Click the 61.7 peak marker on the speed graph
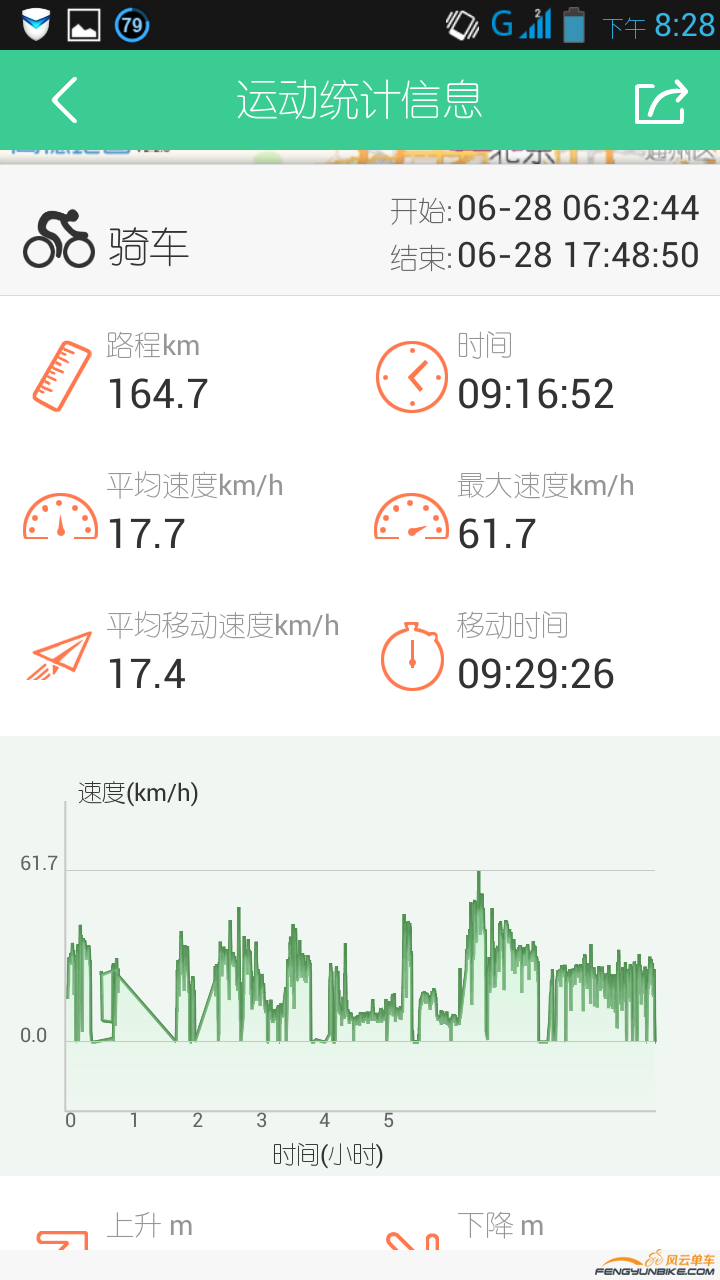This screenshot has height=1280, width=720. [480, 870]
